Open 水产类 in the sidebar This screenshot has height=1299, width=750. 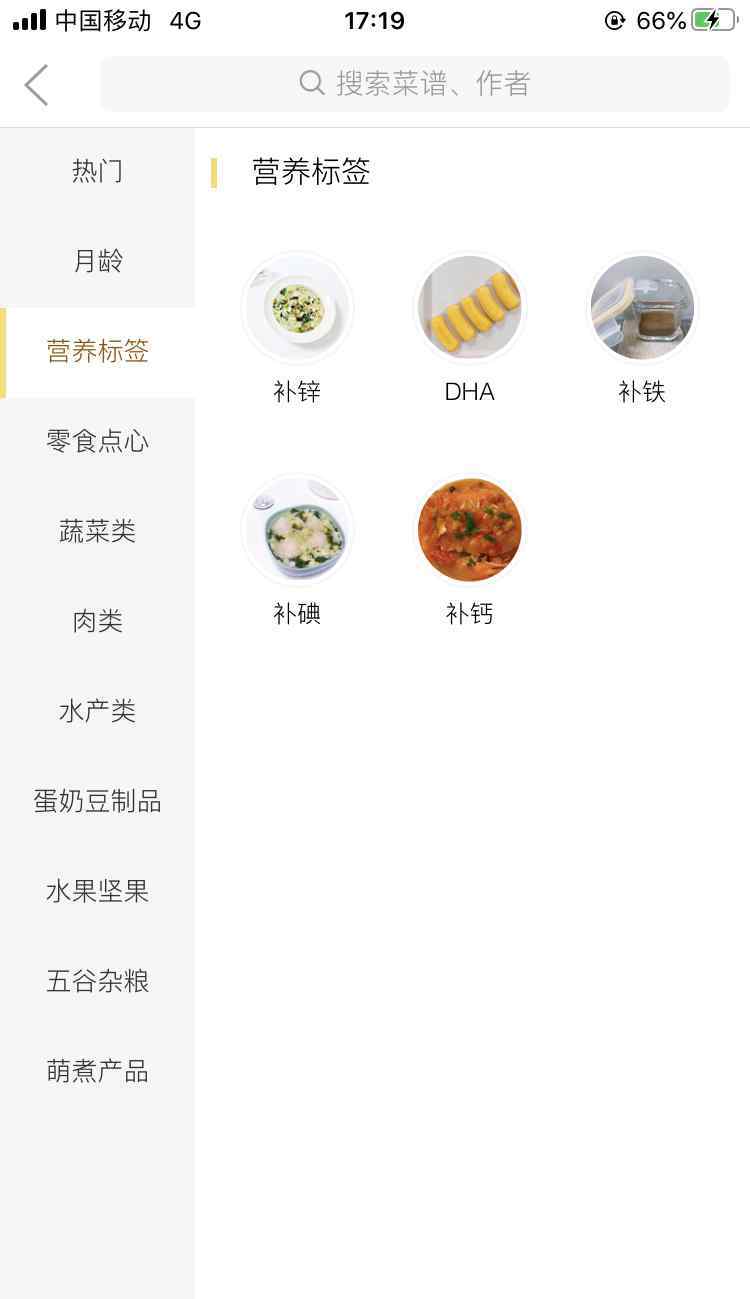coord(97,711)
